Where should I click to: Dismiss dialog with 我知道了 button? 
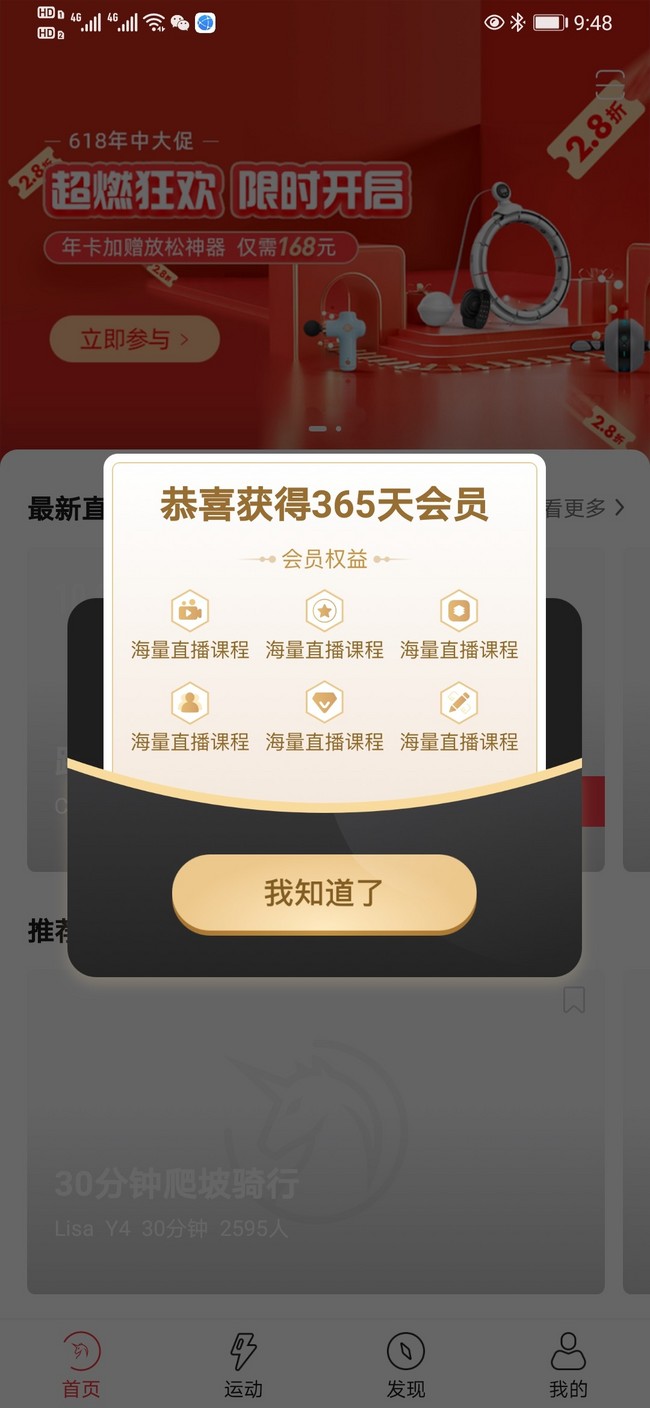point(324,892)
